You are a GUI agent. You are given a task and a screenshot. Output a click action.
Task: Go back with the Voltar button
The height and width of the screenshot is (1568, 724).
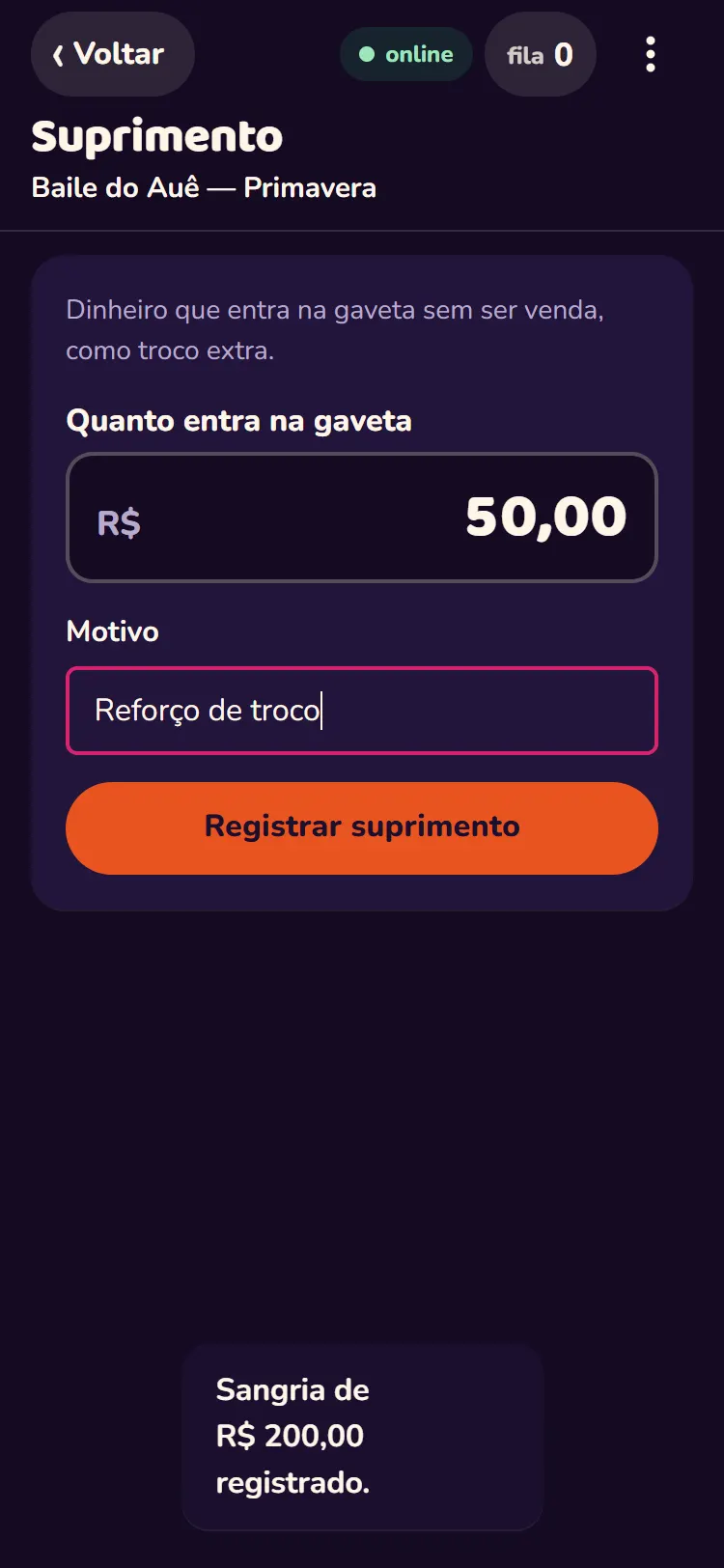[x=113, y=54]
